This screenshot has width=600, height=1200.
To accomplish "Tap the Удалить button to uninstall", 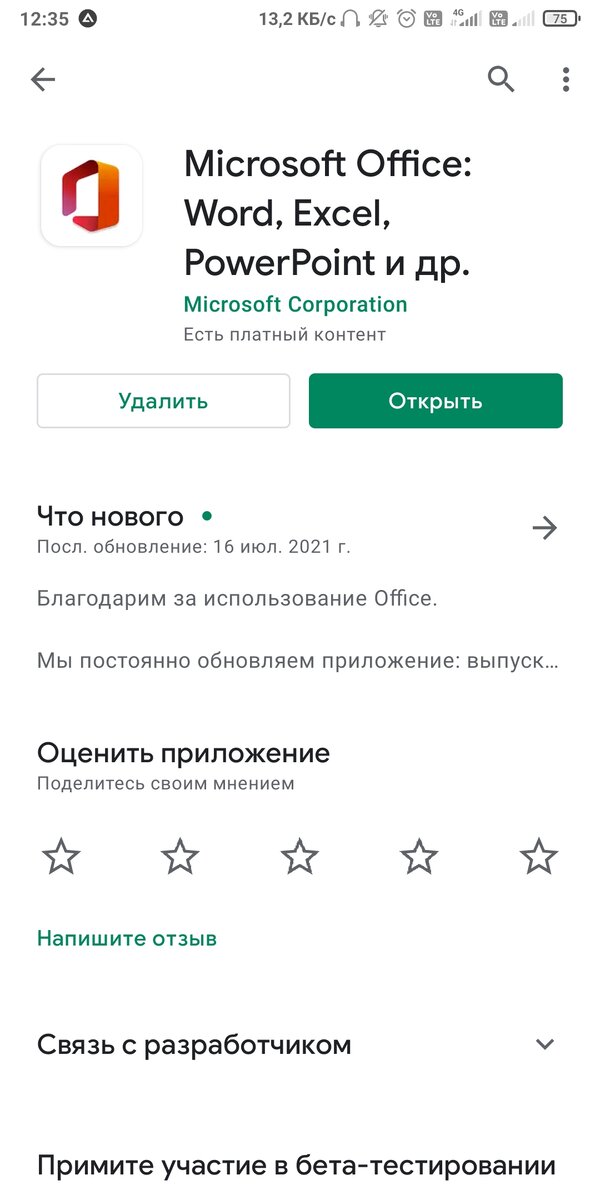I will pyautogui.click(x=163, y=401).
